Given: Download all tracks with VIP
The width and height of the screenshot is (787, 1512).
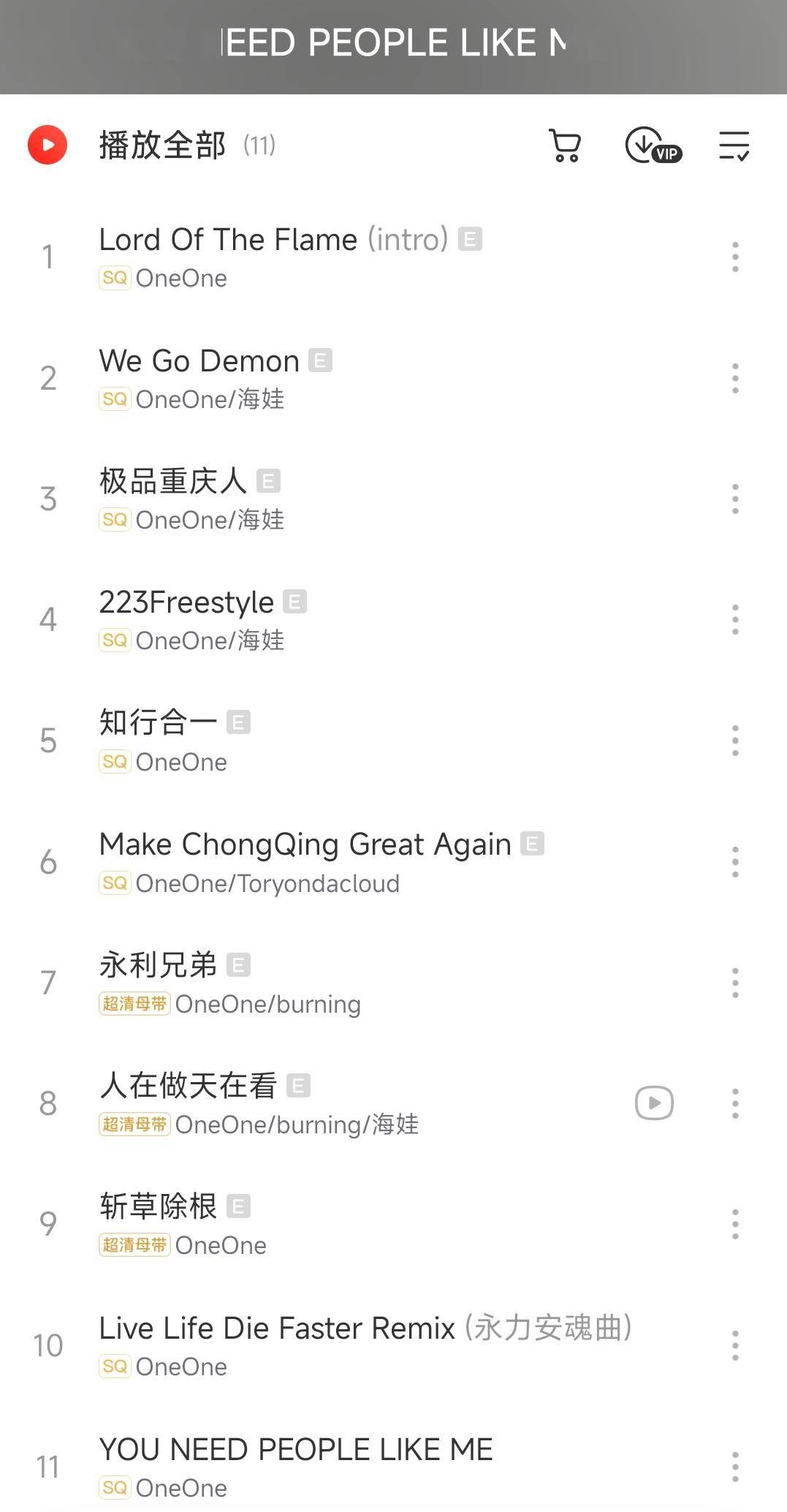Looking at the screenshot, I should (x=652, y=145).
